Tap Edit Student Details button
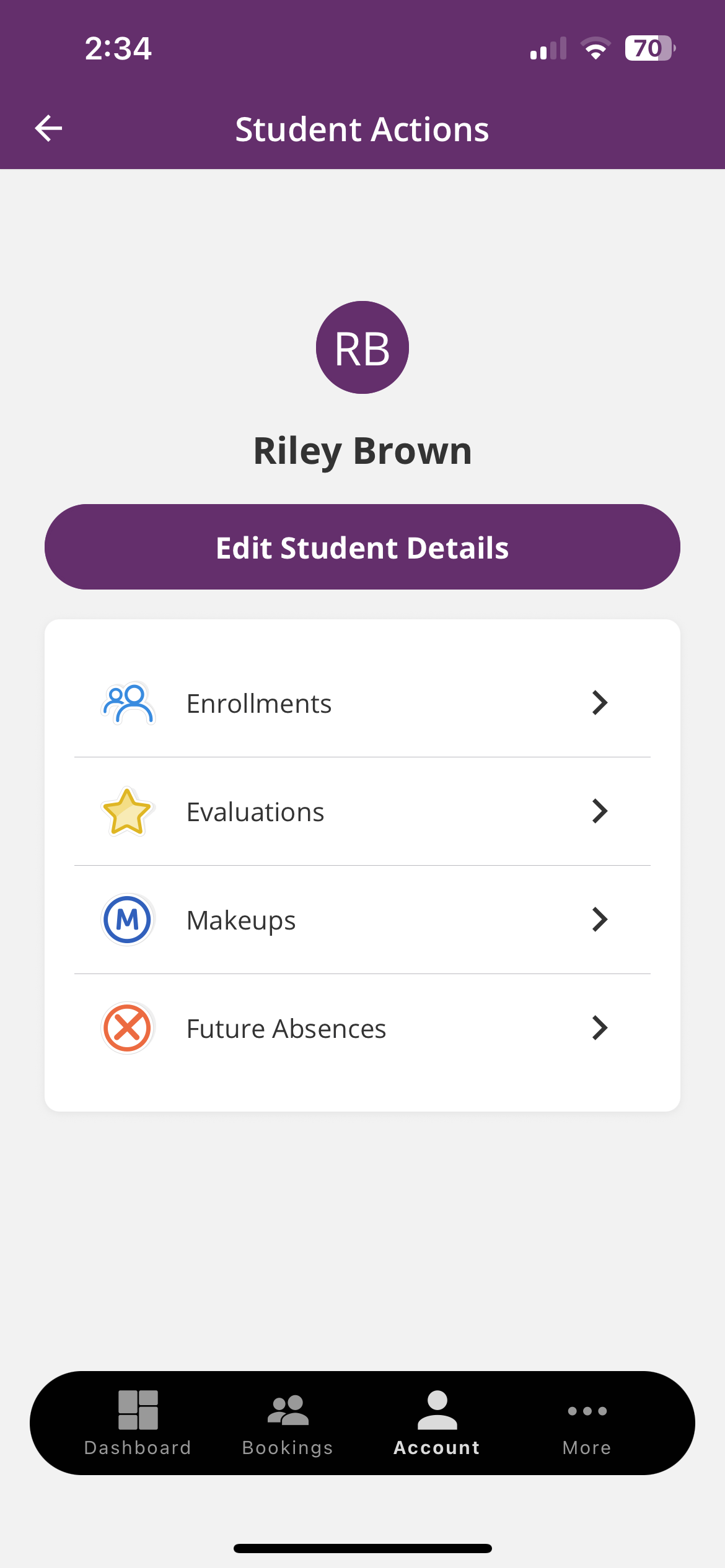This screenshot has width=725, height=1568. (362, 547)
